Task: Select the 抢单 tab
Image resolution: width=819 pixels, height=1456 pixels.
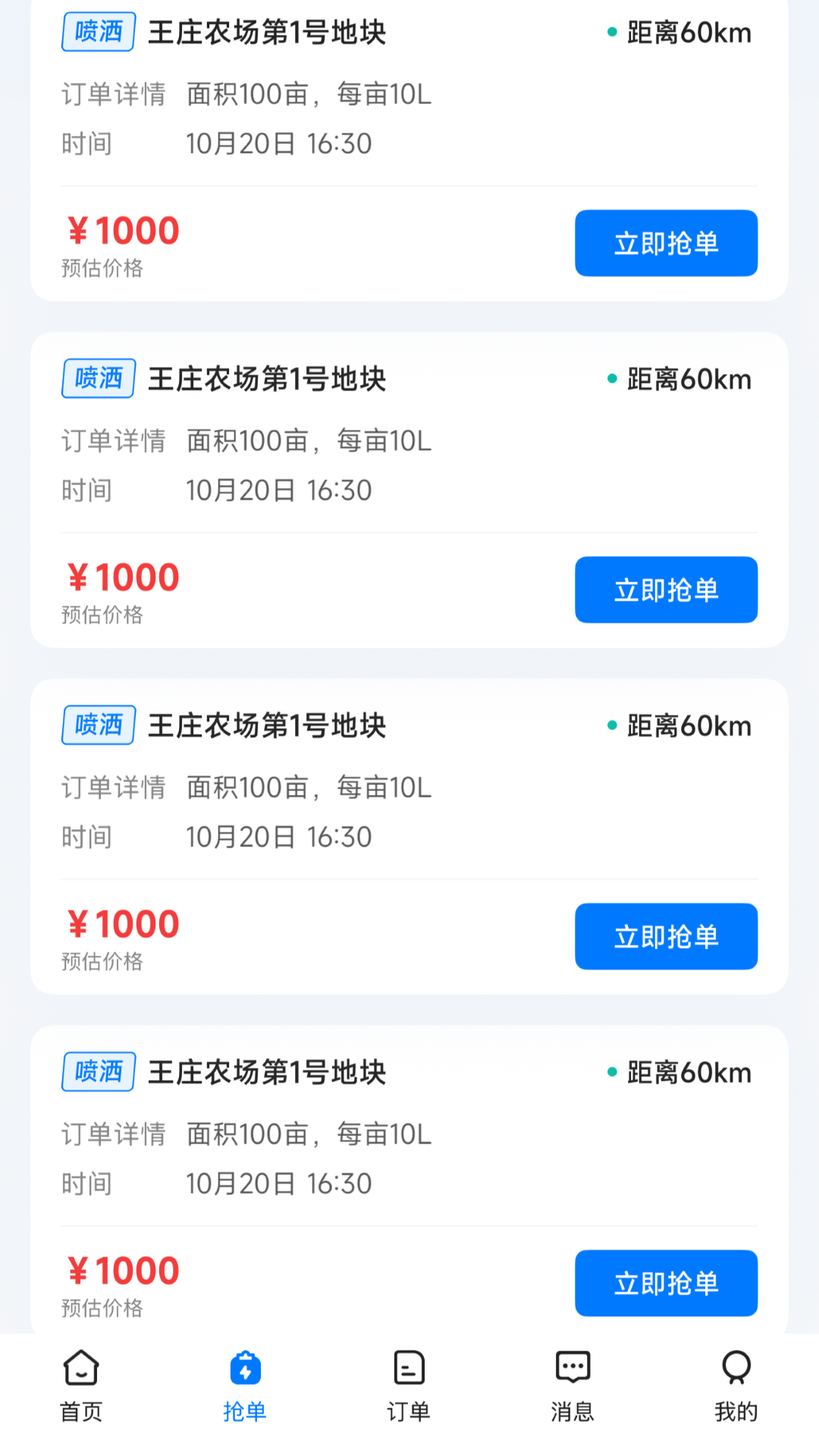Action: [245, 1385]
